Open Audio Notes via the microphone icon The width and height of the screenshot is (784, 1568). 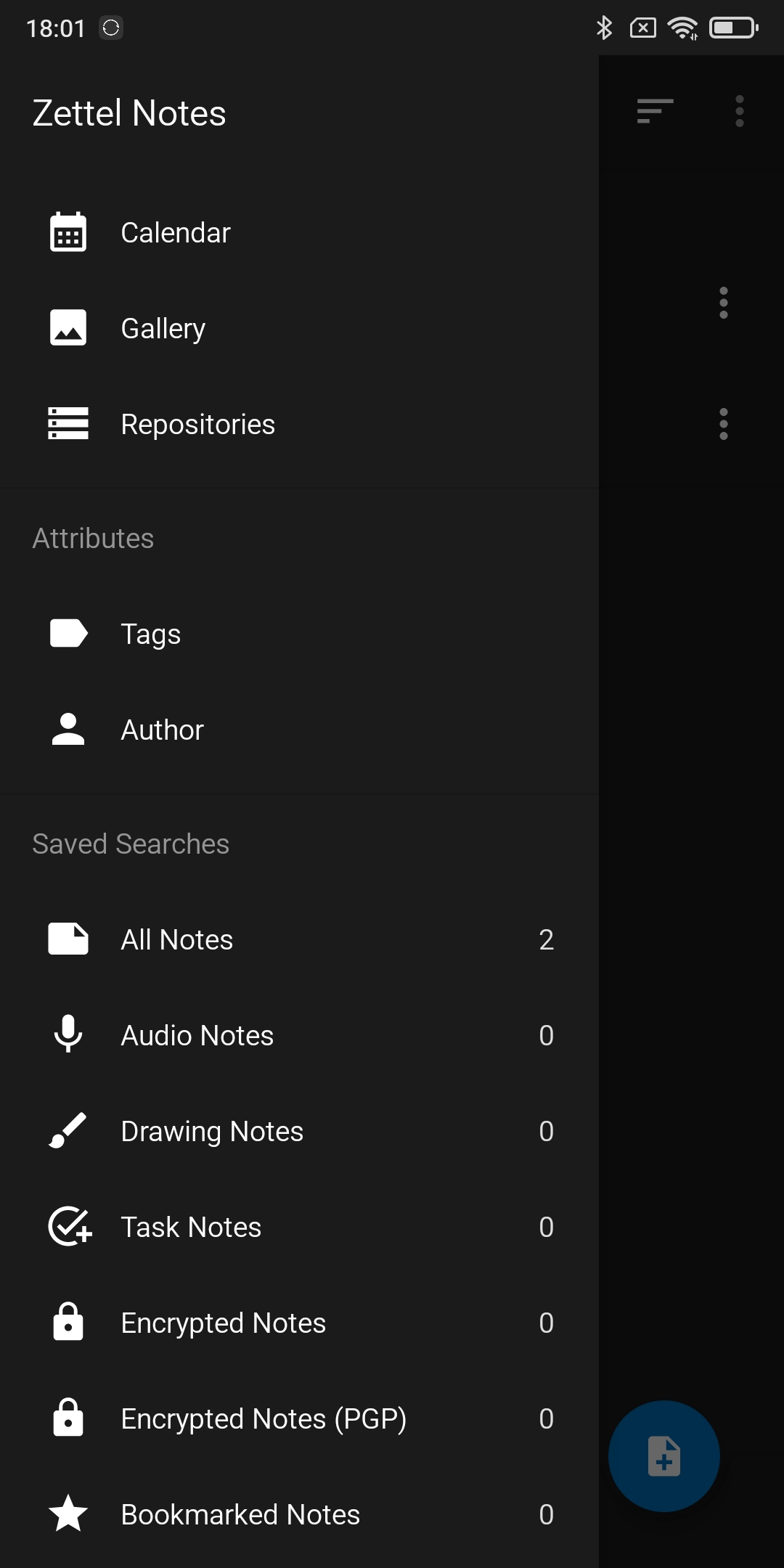coord(68,1035)
